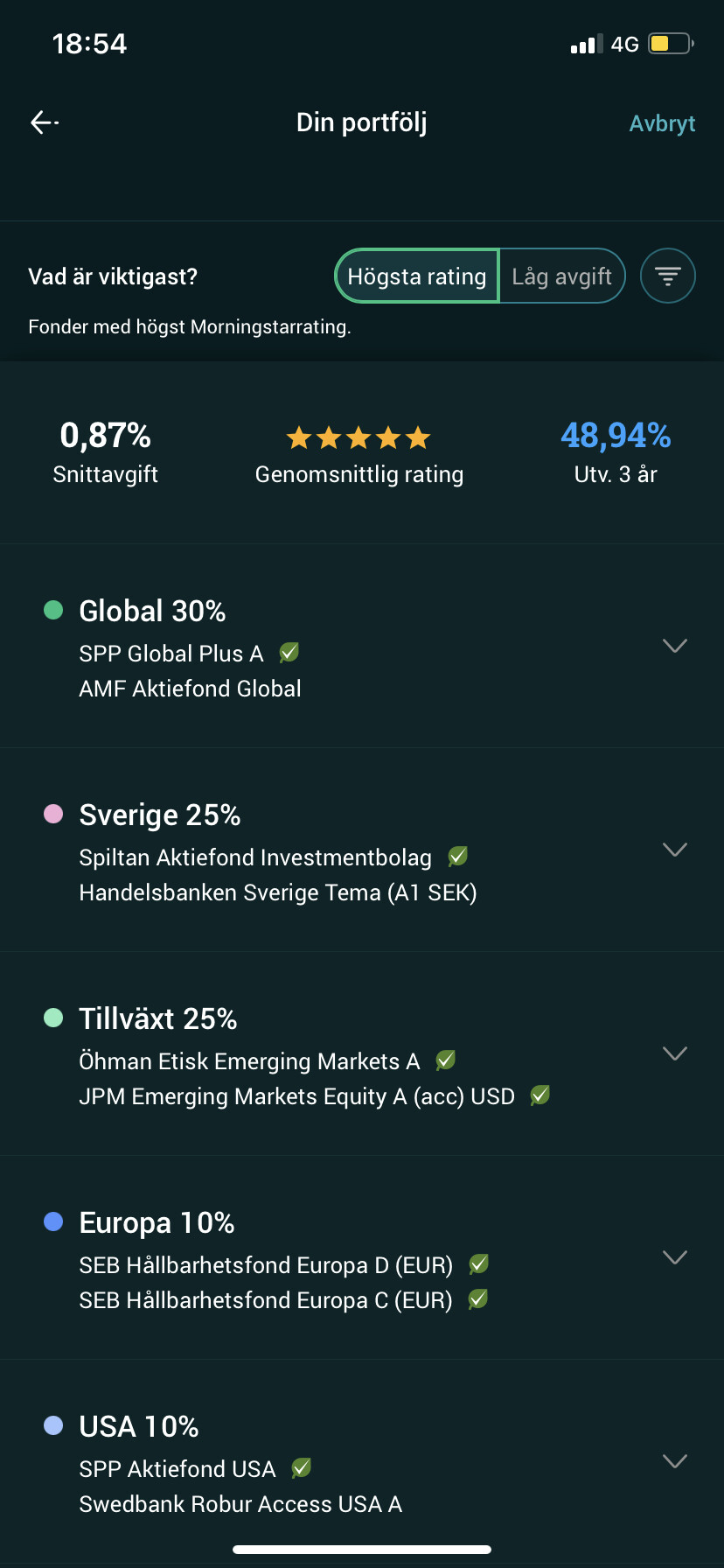Expand the Sverige 25% section
724x1568 pixels.
point(675,850)
